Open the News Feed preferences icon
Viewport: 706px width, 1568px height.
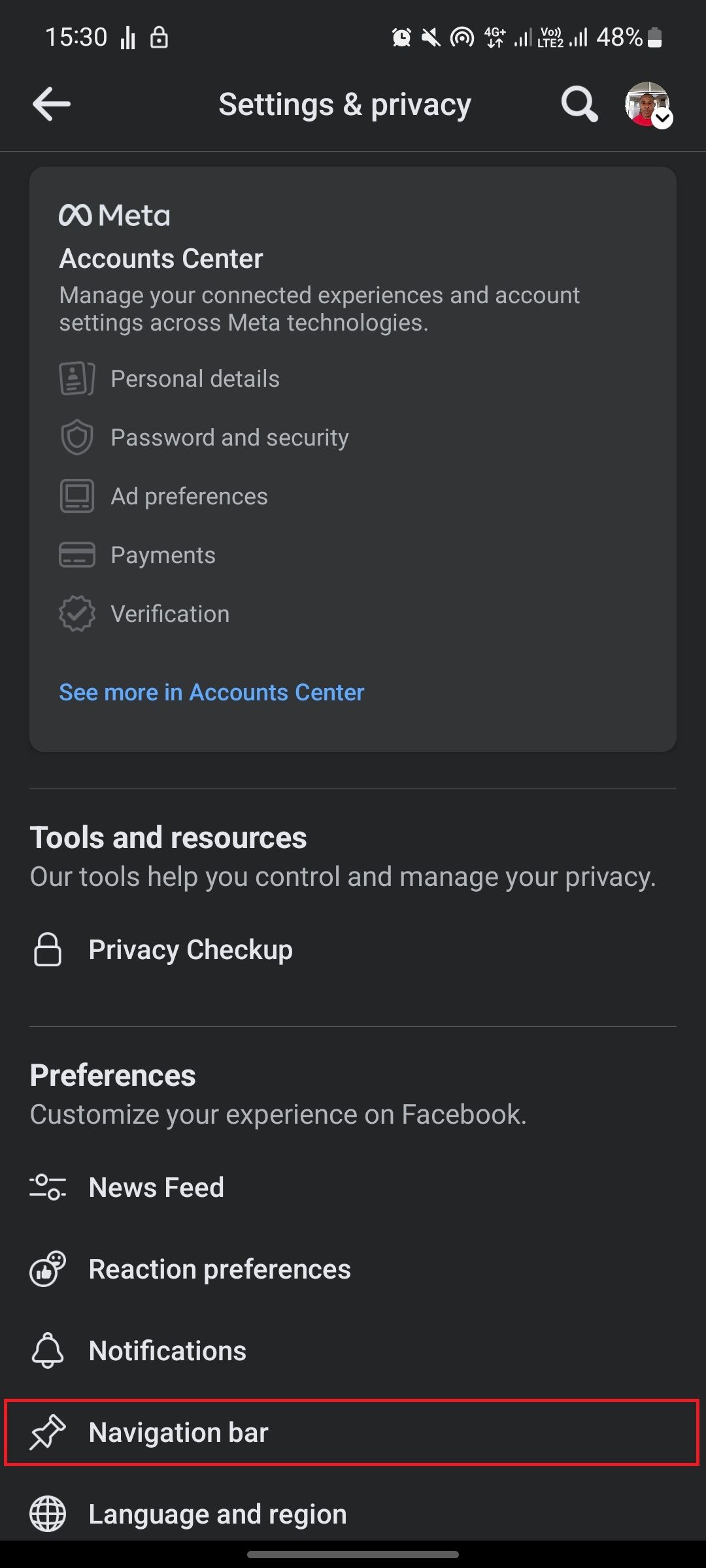[x=47, y=1187]
